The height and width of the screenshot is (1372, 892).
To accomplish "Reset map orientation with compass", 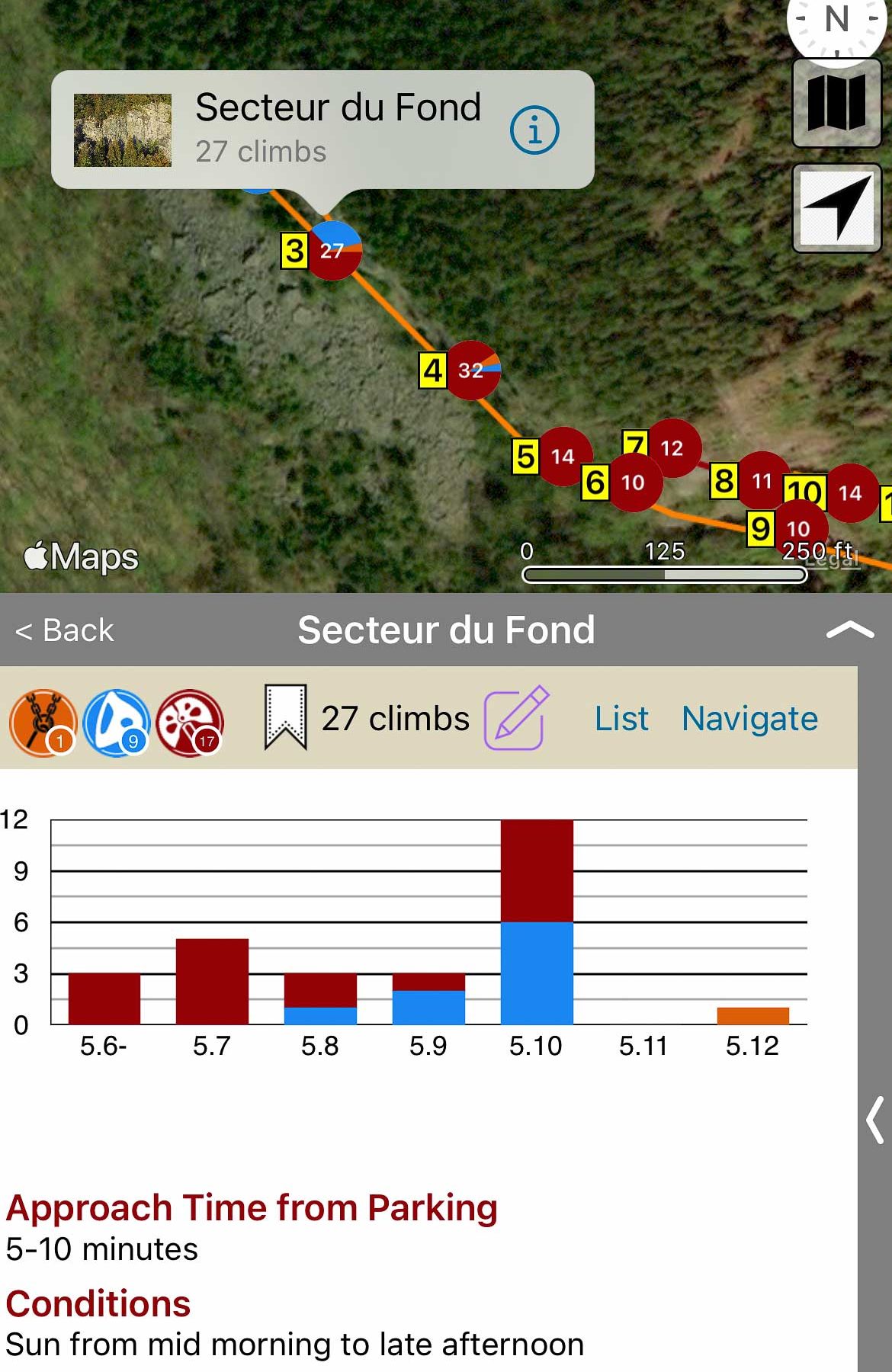I will pyautogui.click(x=836, y=23).
